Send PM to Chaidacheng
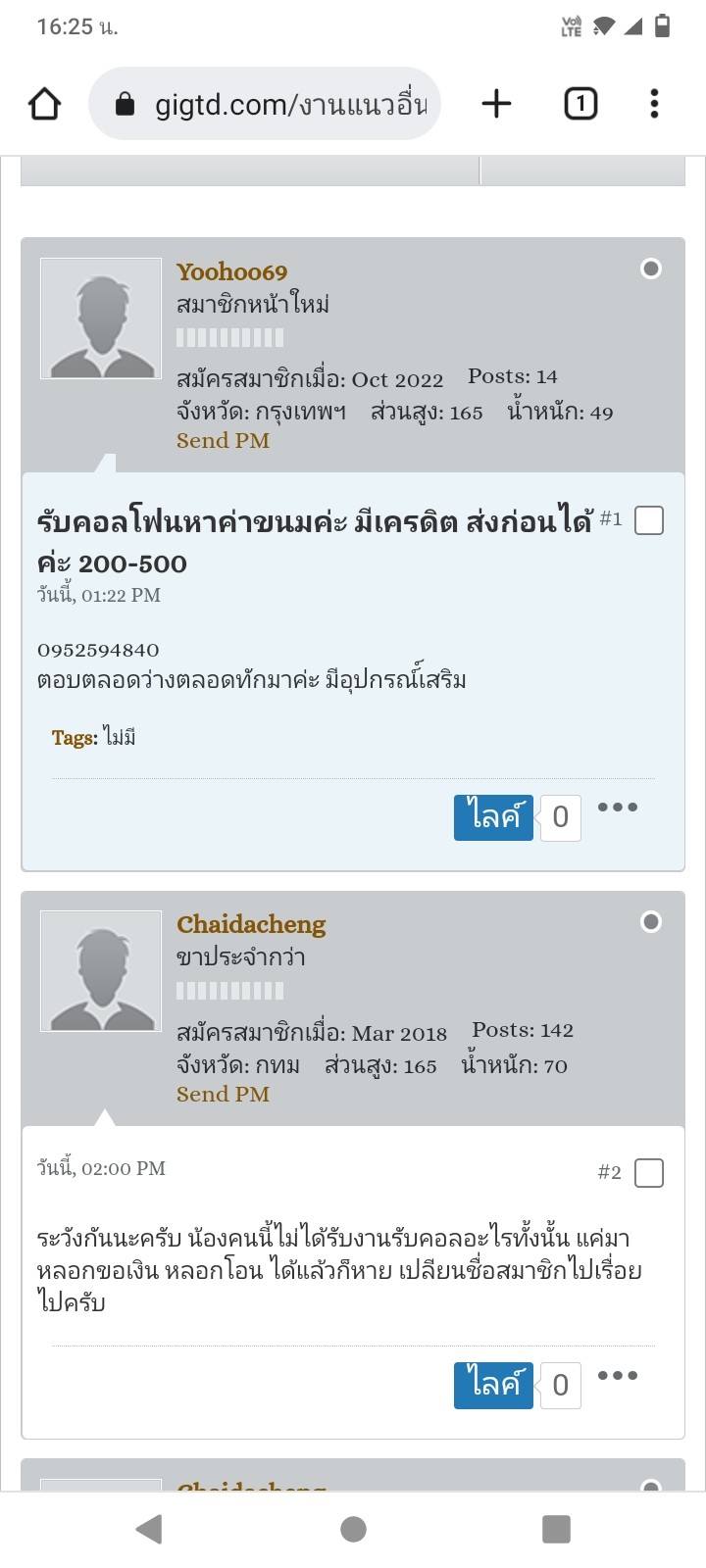This screenshot has width=706, height=1568. click(x=223, y=1095)
